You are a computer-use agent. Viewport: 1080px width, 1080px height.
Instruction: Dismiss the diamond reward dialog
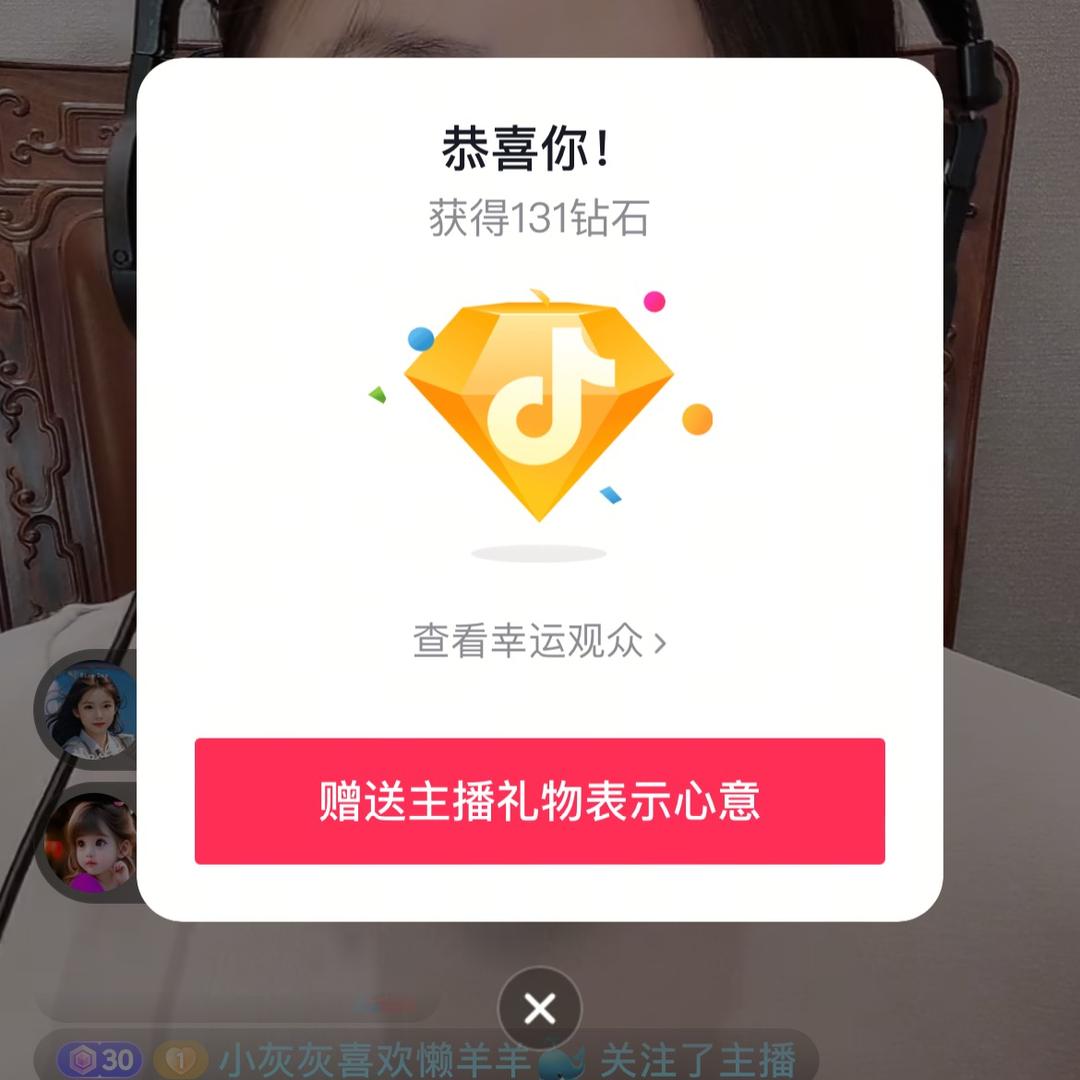(540, 1009)
